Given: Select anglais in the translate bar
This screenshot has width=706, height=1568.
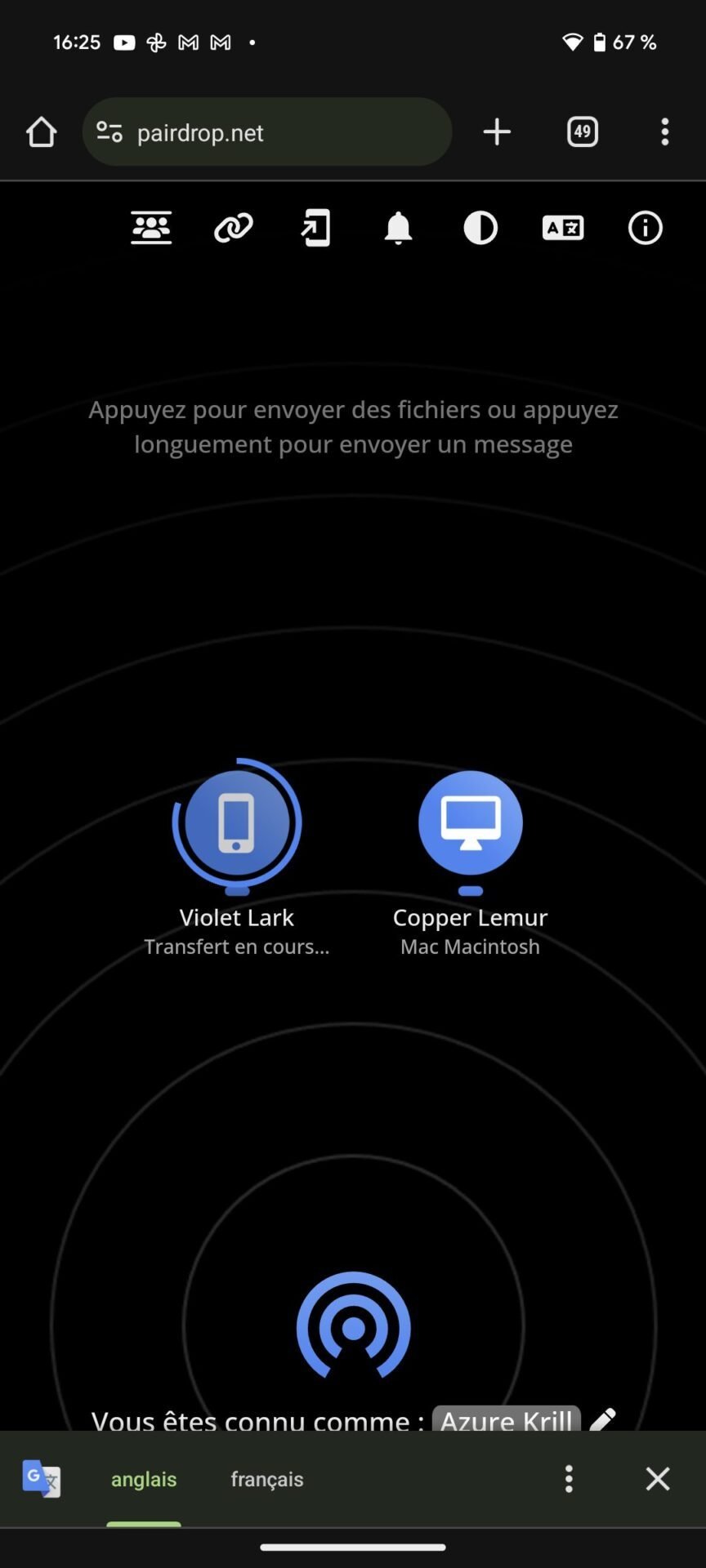Looking at the screenshot, I should pyautogui.click(x=144, y=1479).
